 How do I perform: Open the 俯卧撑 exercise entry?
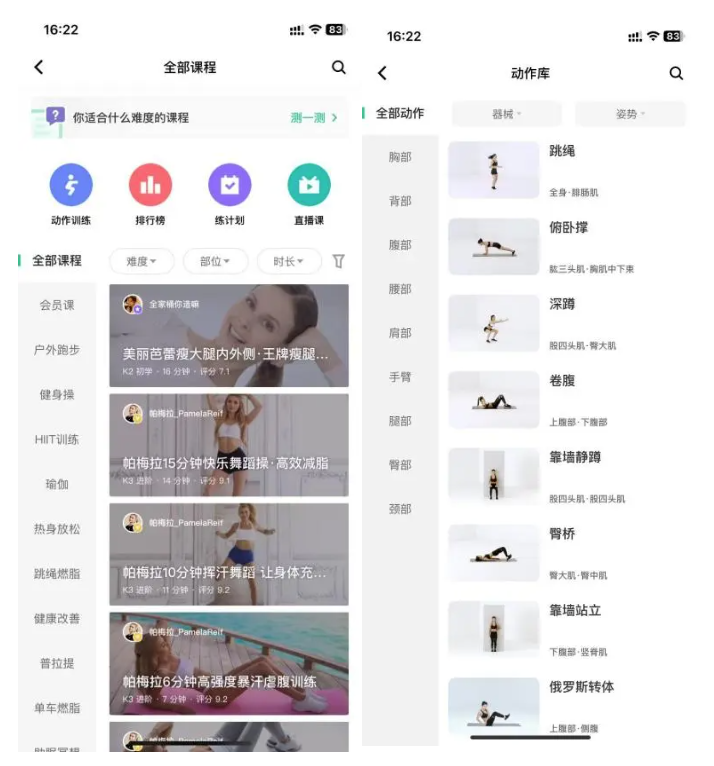(x=567, y=246)
